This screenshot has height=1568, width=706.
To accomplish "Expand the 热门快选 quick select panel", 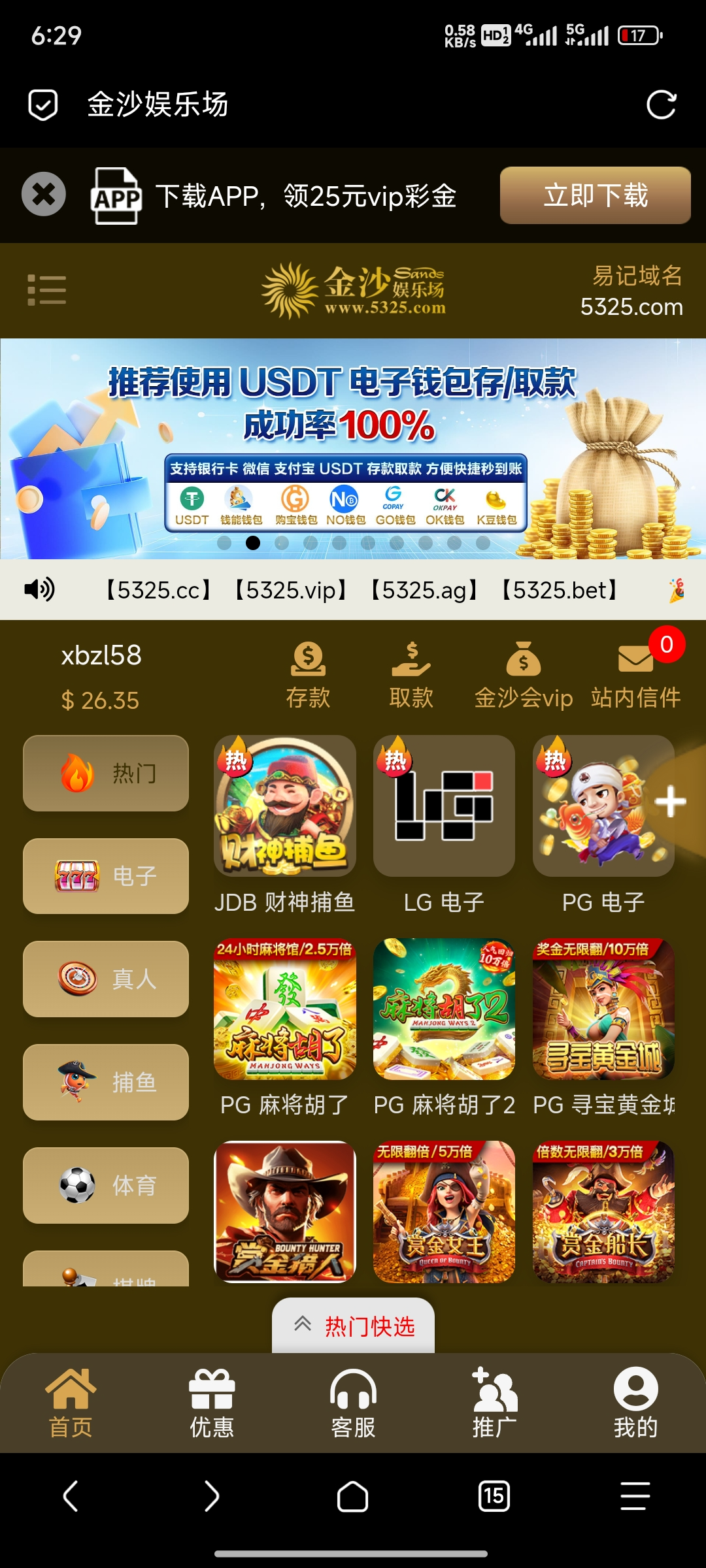I will pyautogui.click(x=353, y=1326).
